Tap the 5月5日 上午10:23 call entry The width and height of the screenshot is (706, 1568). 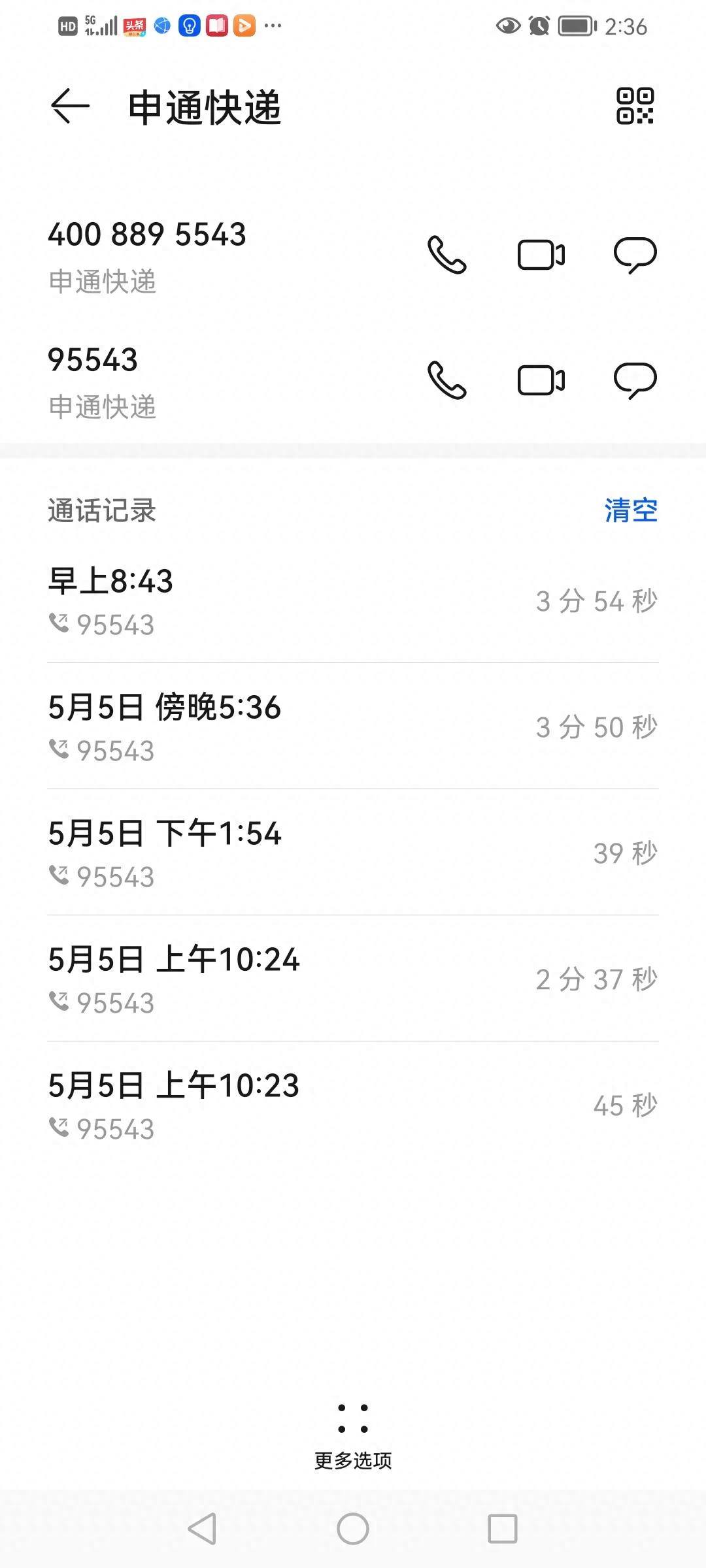pos(353,1105)
